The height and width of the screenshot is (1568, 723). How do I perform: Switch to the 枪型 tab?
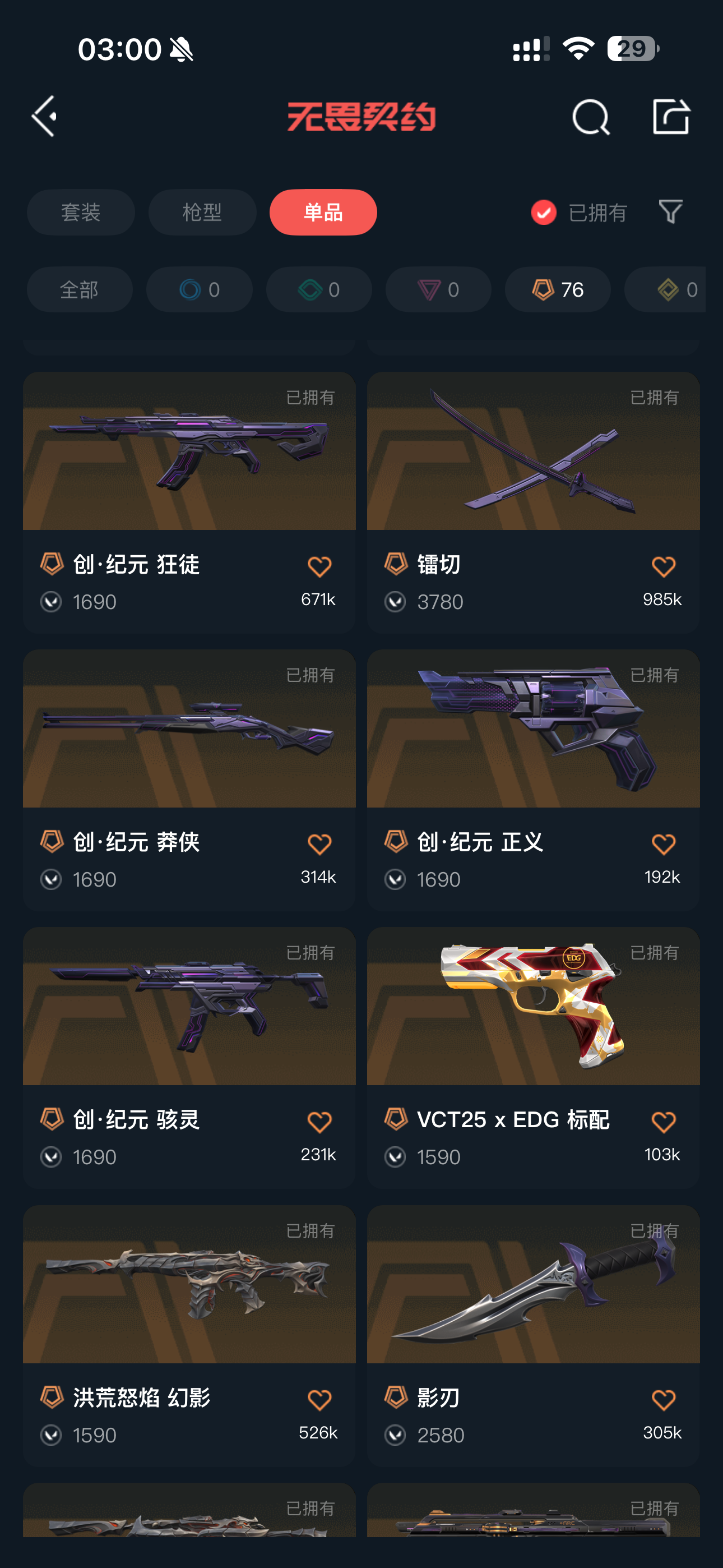202,213
